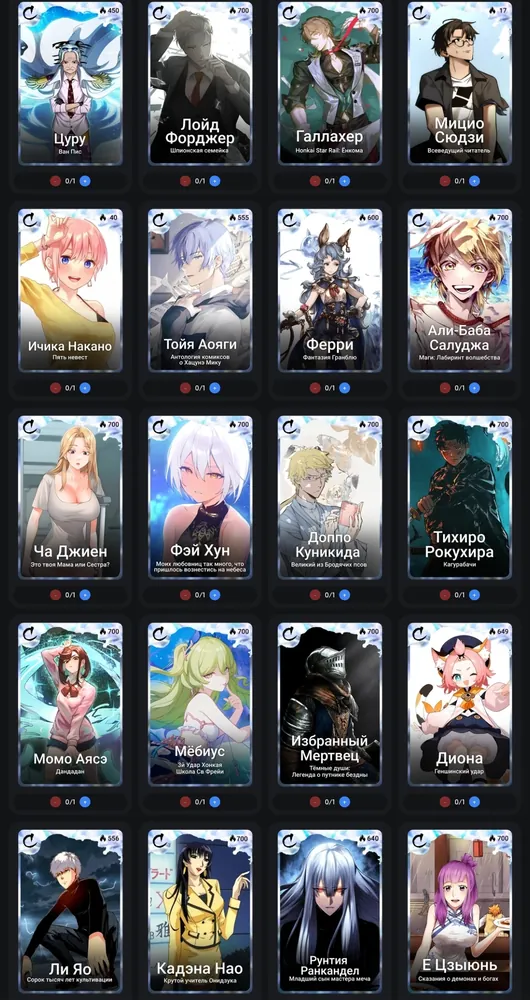View the Тойя Аояги card
530x1000 pixels.
(200, 290)
